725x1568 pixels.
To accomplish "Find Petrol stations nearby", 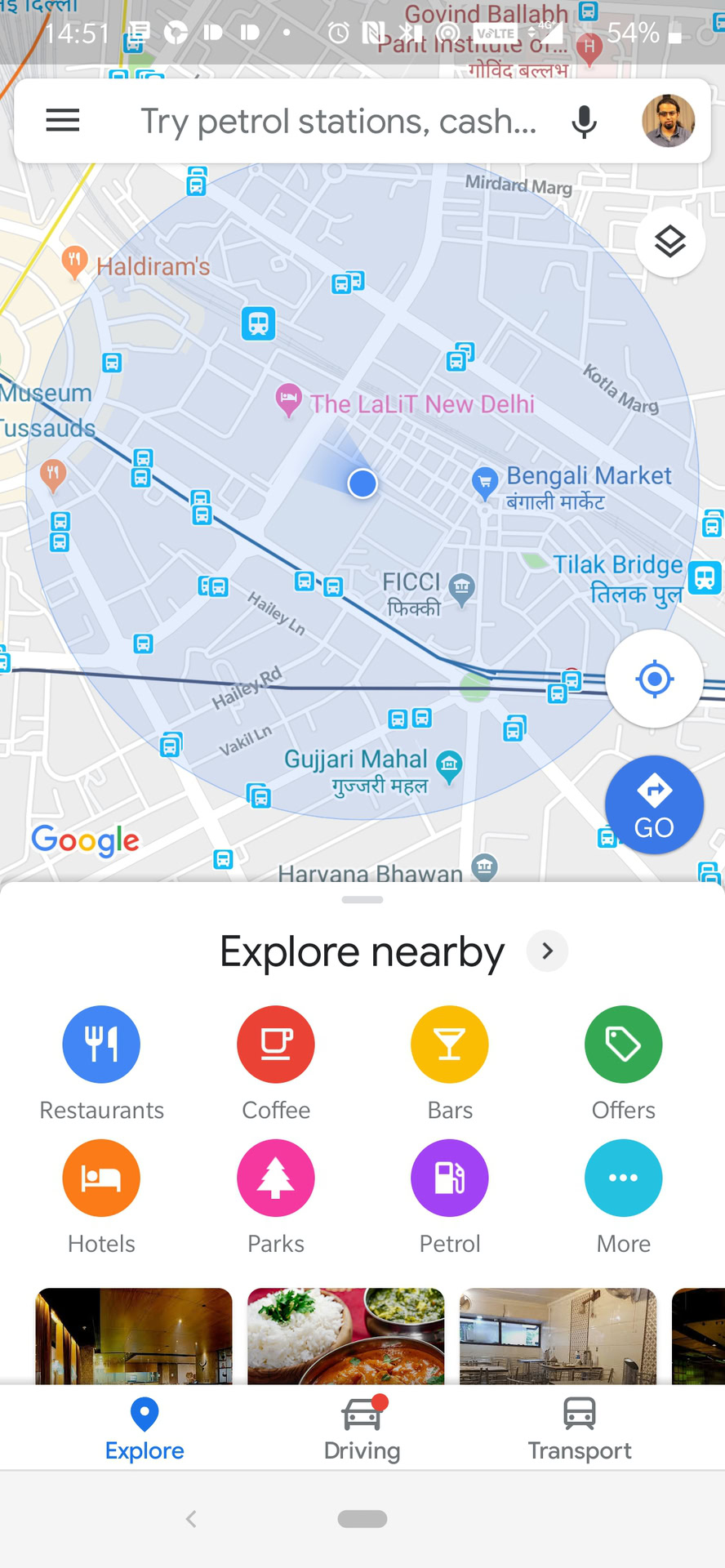I will [450, 1178].
